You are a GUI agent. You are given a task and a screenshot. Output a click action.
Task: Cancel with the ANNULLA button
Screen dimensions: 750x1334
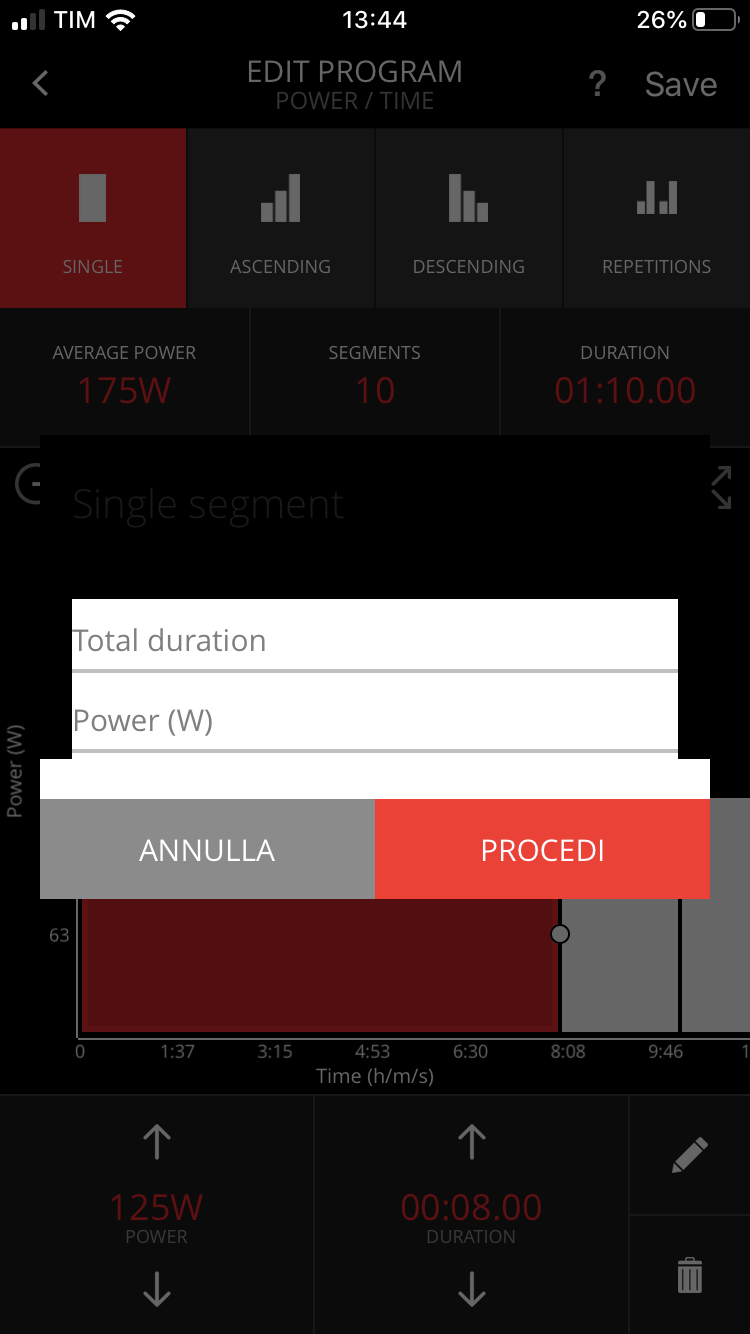pos(207,849)
